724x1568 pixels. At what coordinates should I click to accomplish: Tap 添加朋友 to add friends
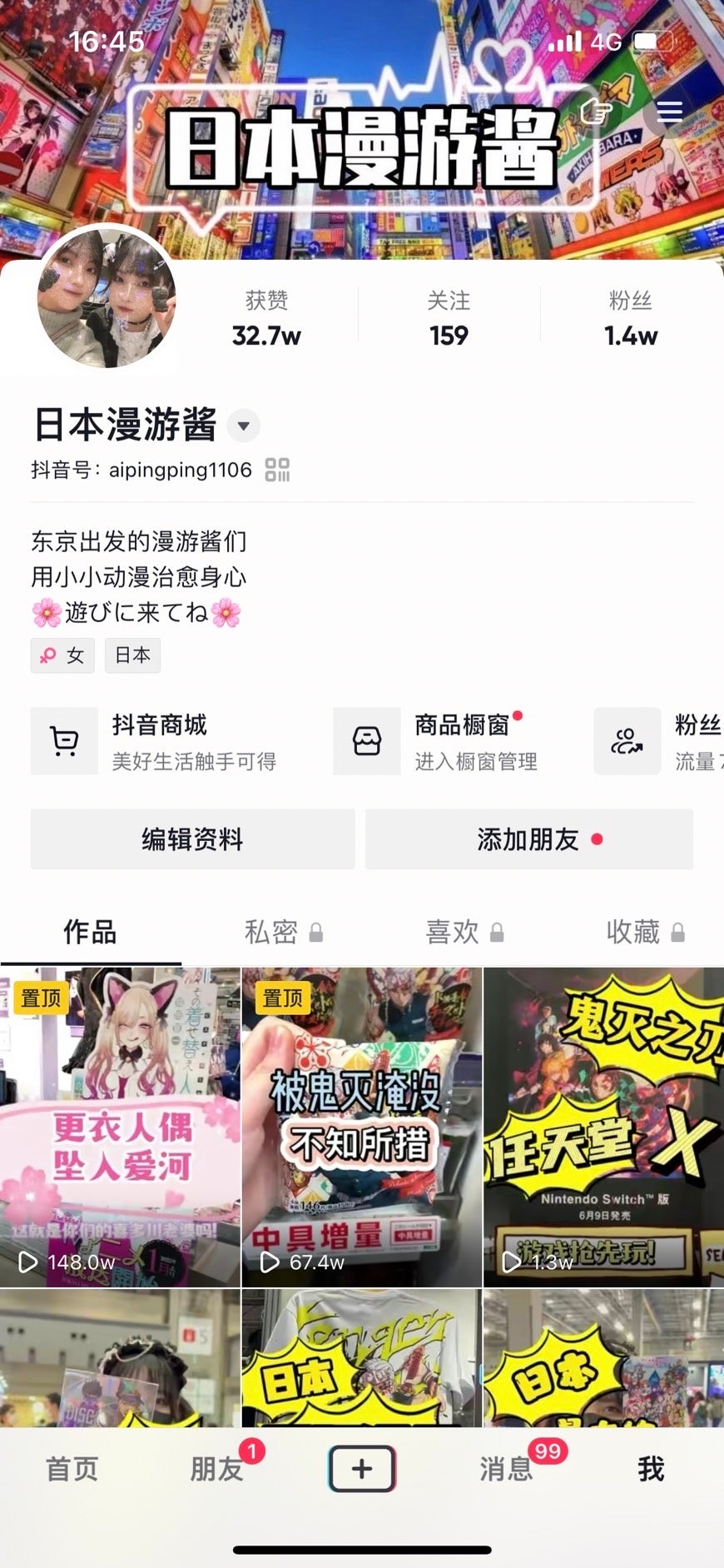528,839
